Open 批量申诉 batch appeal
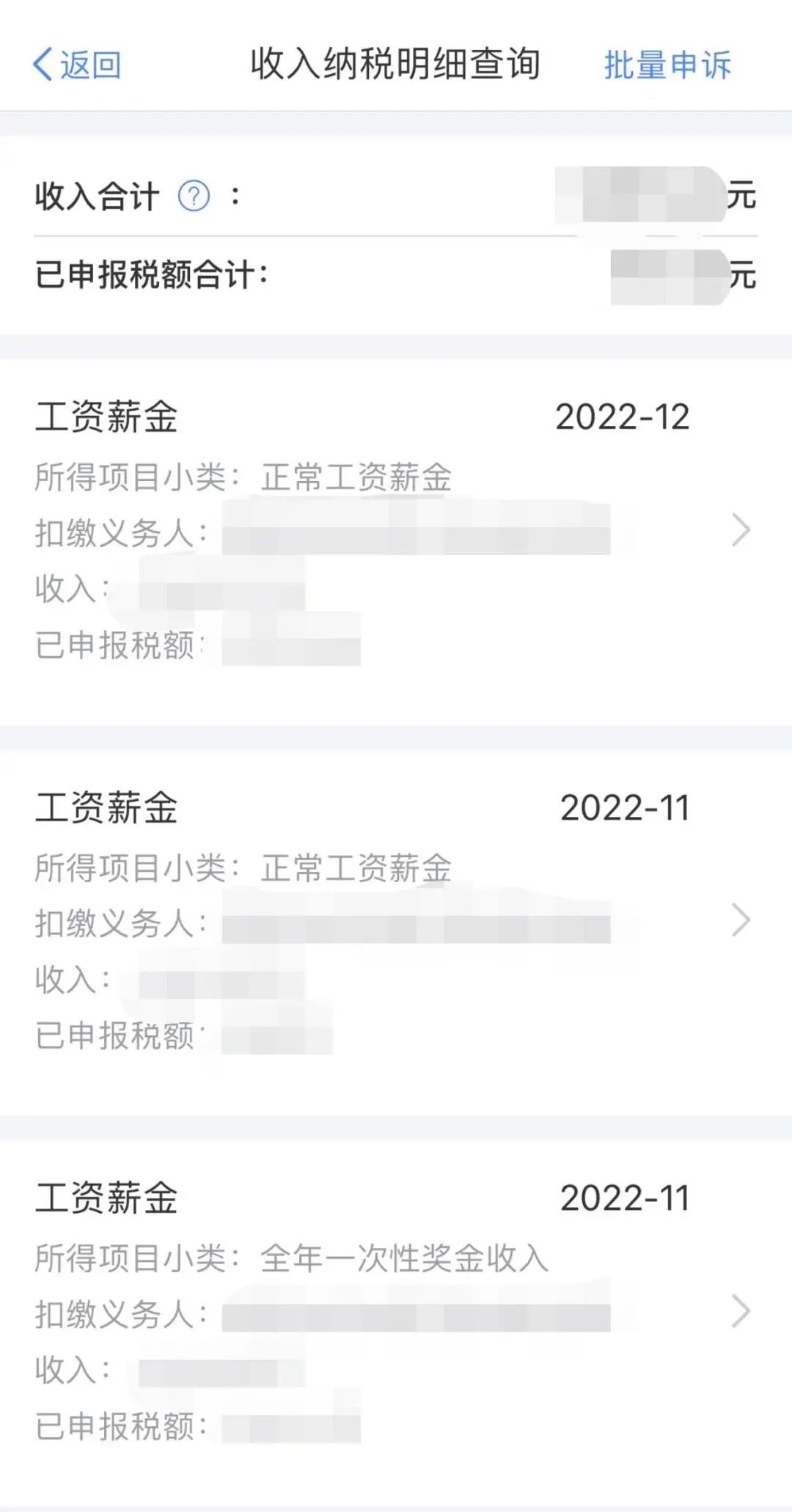The image size is (792, 1512). pyautogui.click(x=667, y=65)
